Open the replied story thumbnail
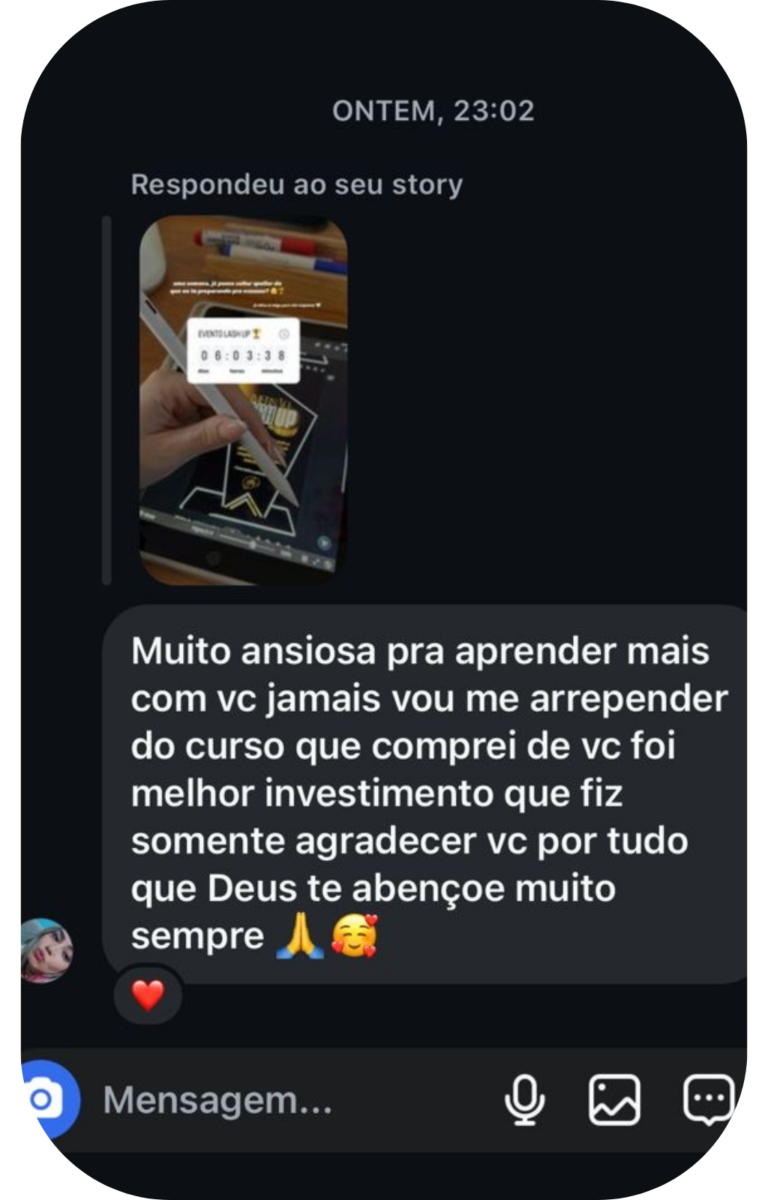 (243, 400)
